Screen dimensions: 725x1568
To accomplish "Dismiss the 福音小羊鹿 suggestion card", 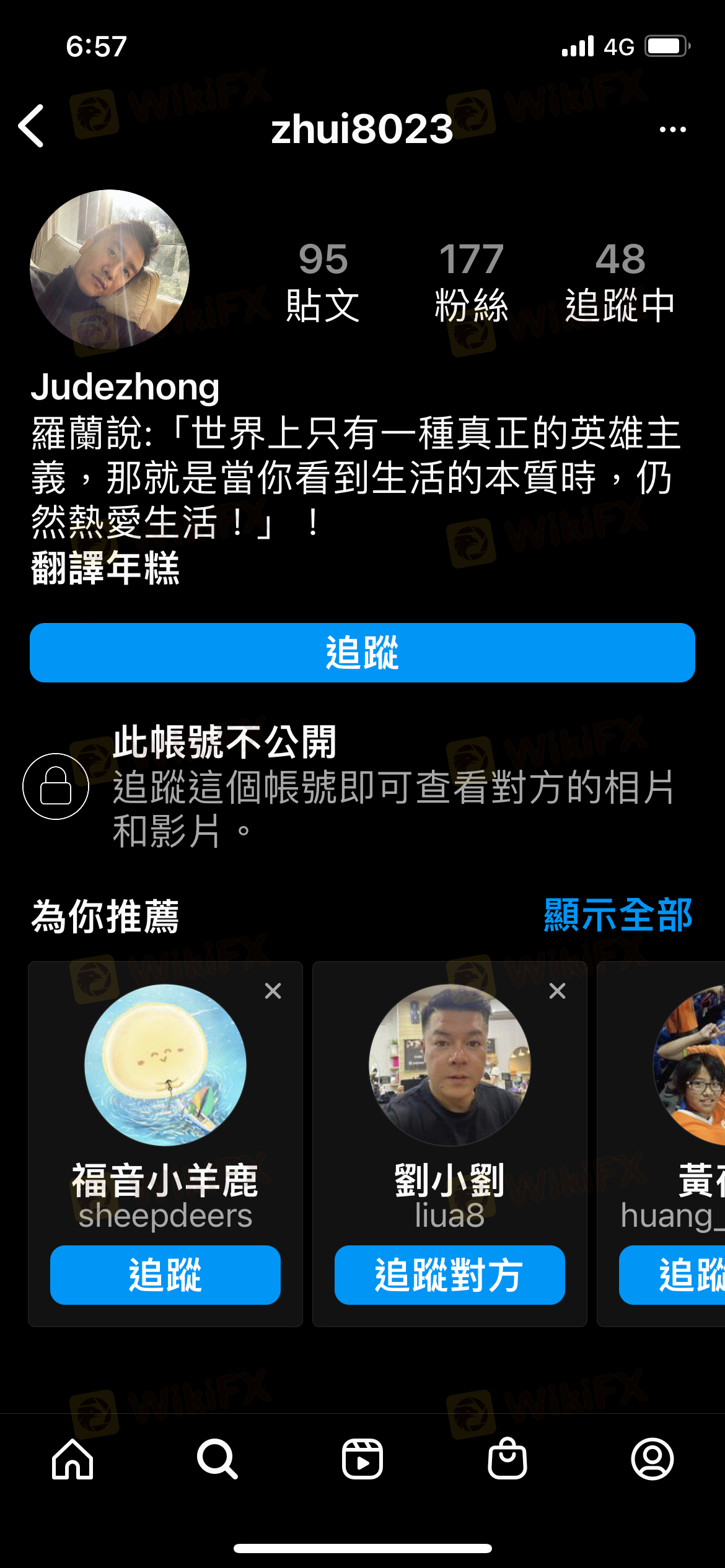I will (273, 991).
